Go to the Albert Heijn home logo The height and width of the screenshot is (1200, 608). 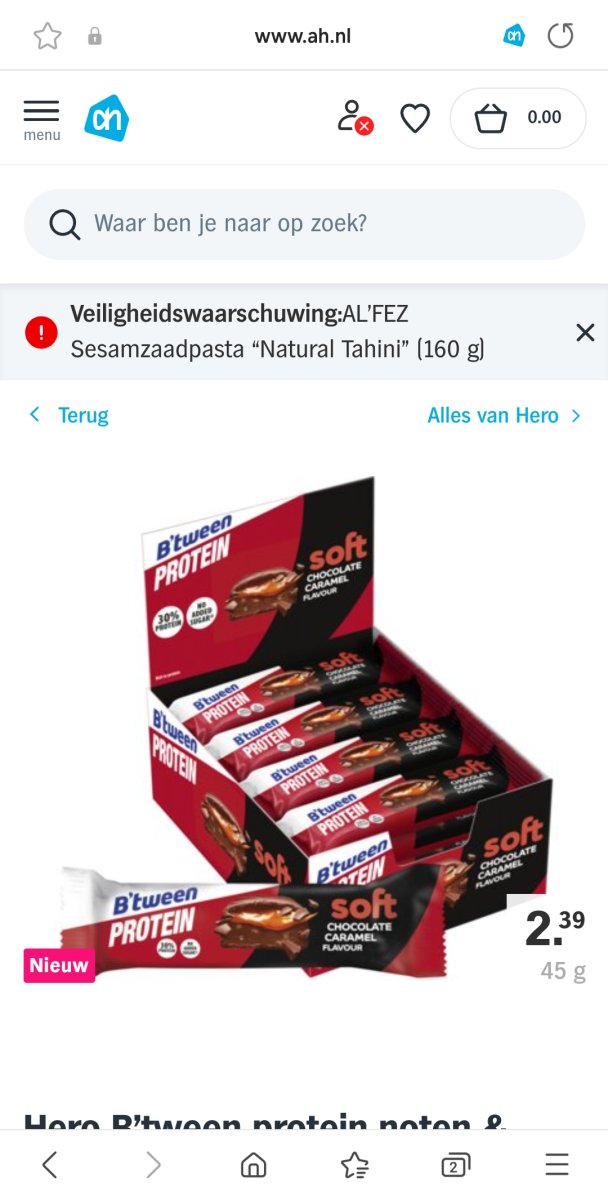pos(106,119)
